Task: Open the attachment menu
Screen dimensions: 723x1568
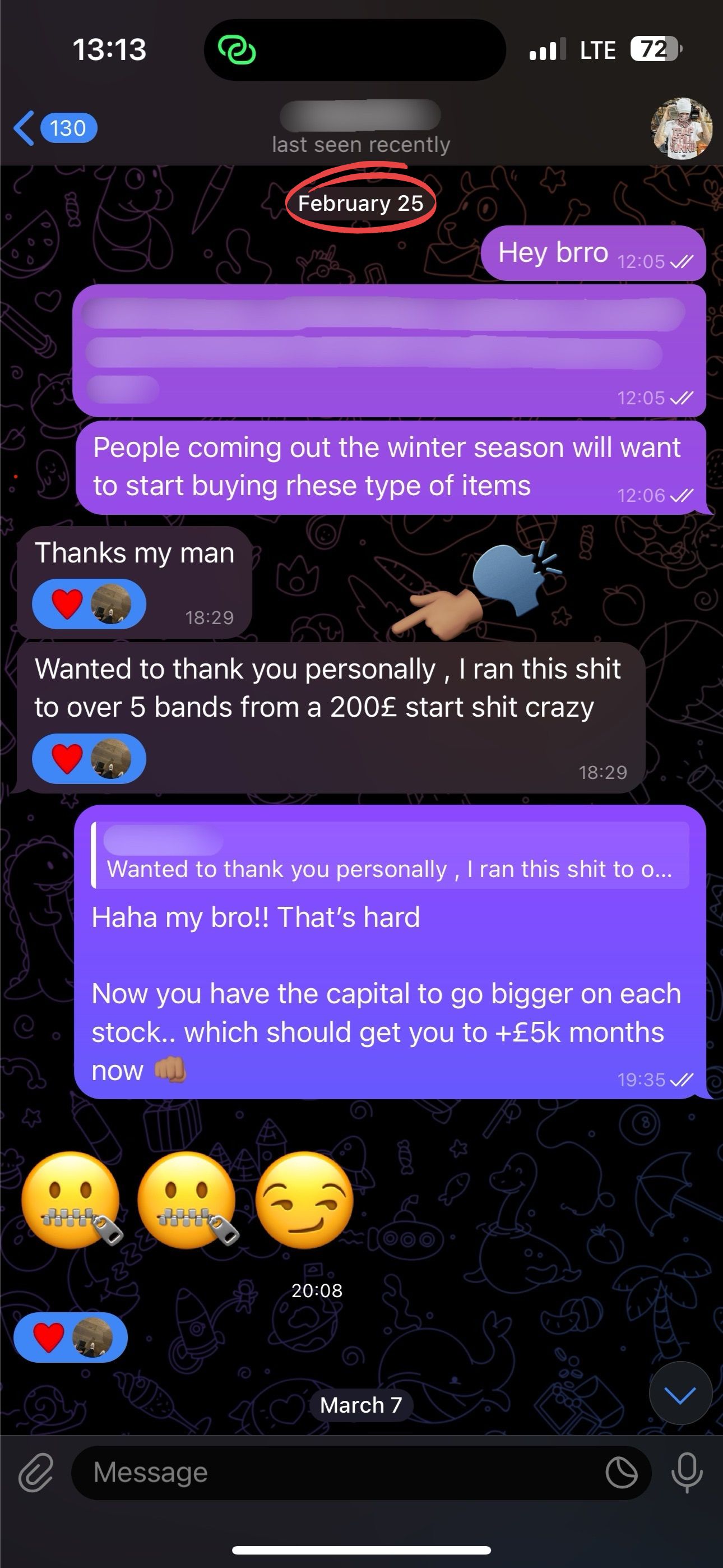Action: coord(35,1473)
